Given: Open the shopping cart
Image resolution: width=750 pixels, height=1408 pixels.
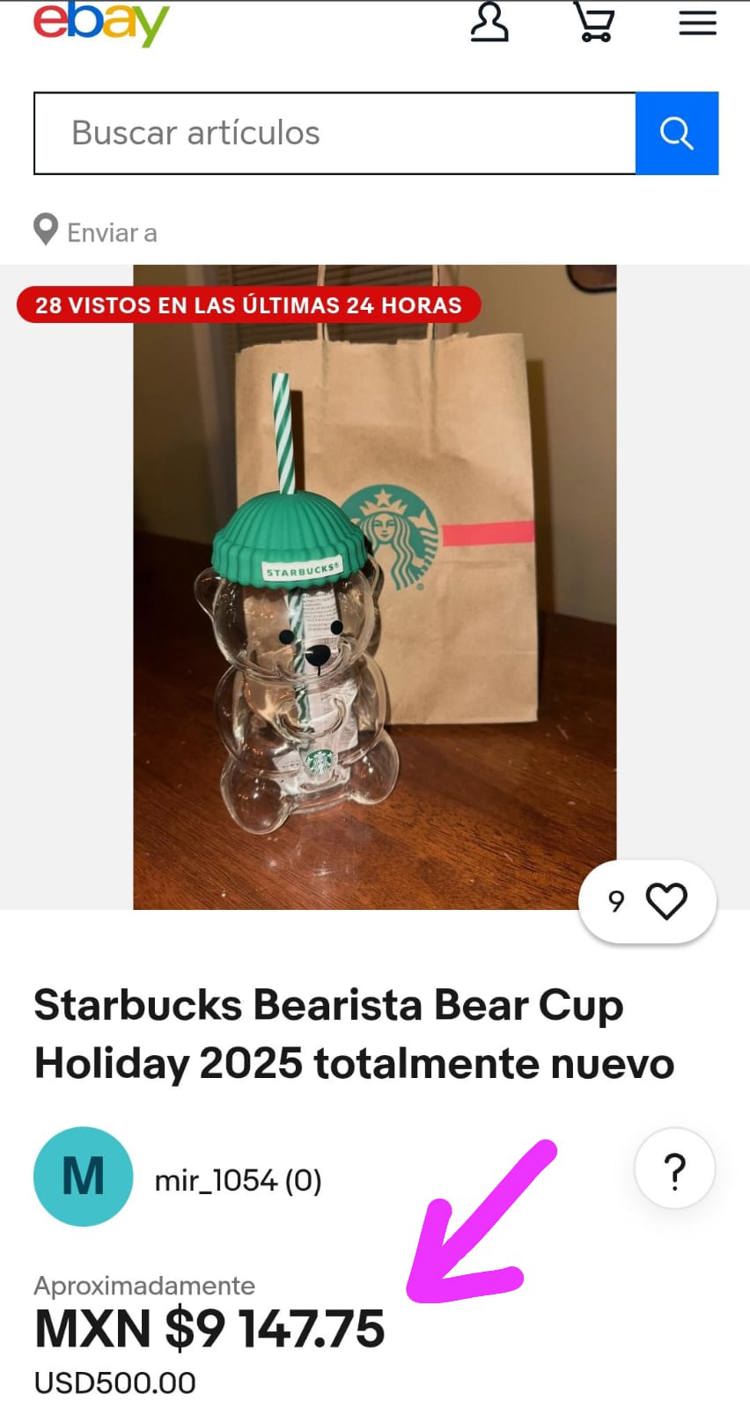Looking at the screenshot, I should [593, 23].
